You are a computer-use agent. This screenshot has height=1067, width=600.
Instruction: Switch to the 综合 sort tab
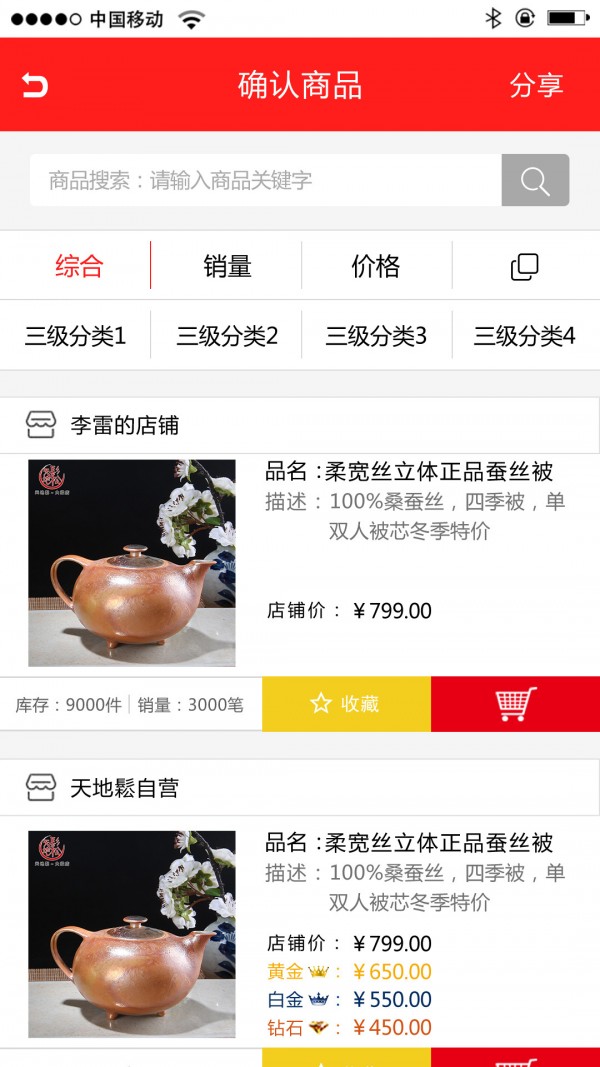pos(79,266)
